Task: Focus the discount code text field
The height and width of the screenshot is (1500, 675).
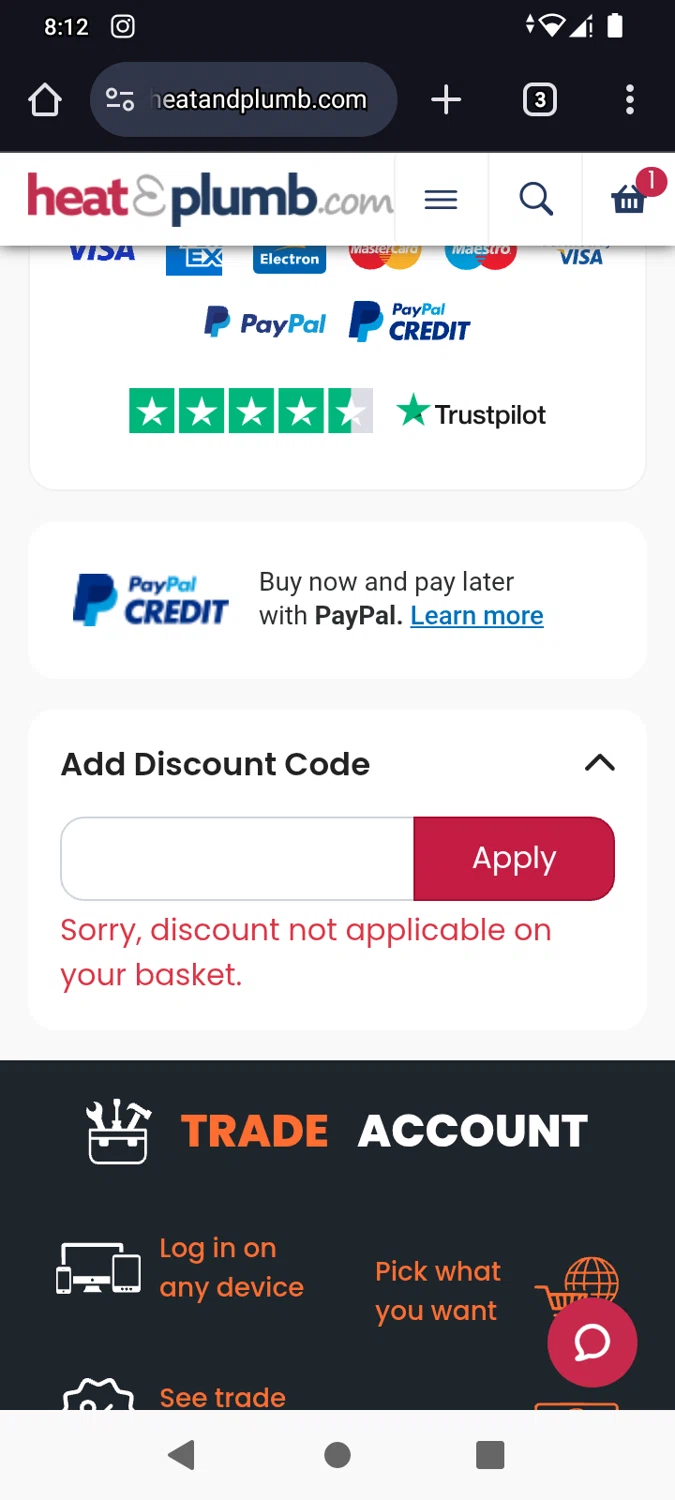Action: [238, 859]
